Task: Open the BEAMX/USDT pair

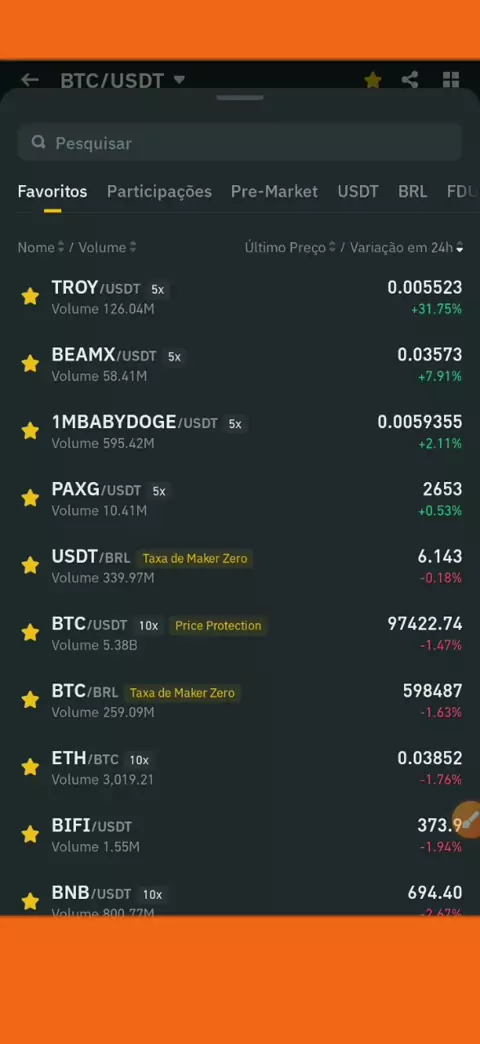Action: pos(240,364)
